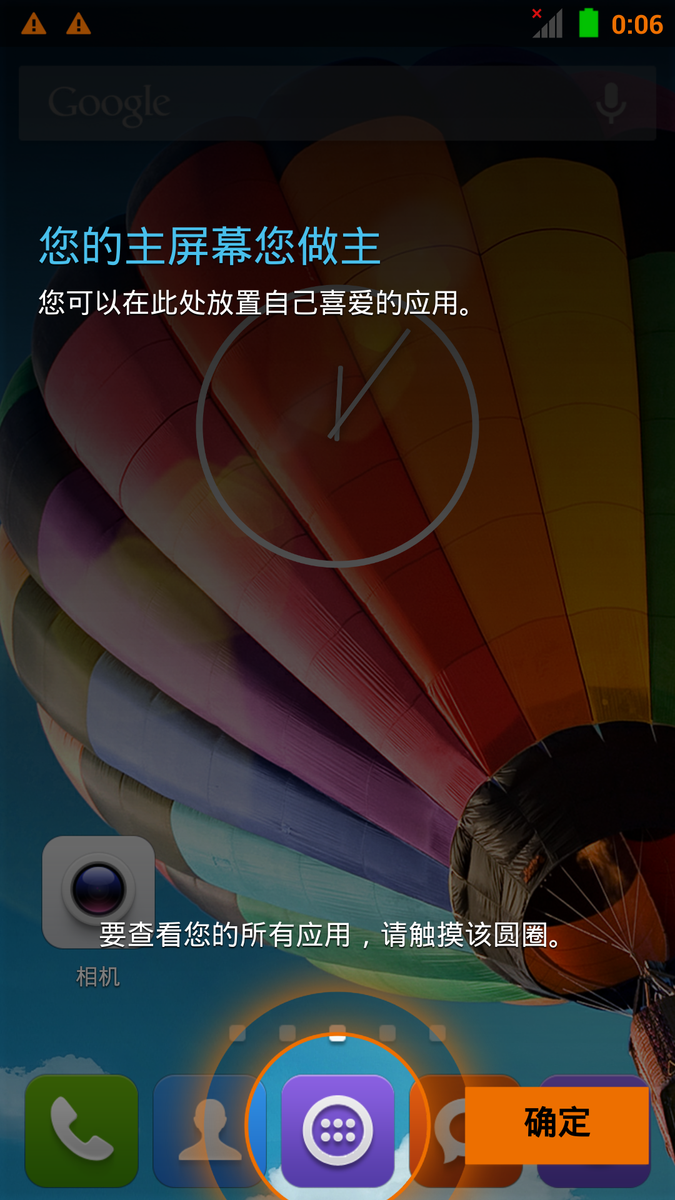Tap the 确定 button to dismiss the tutorial
675x1200 pixels.
(x=557, y=1122)
